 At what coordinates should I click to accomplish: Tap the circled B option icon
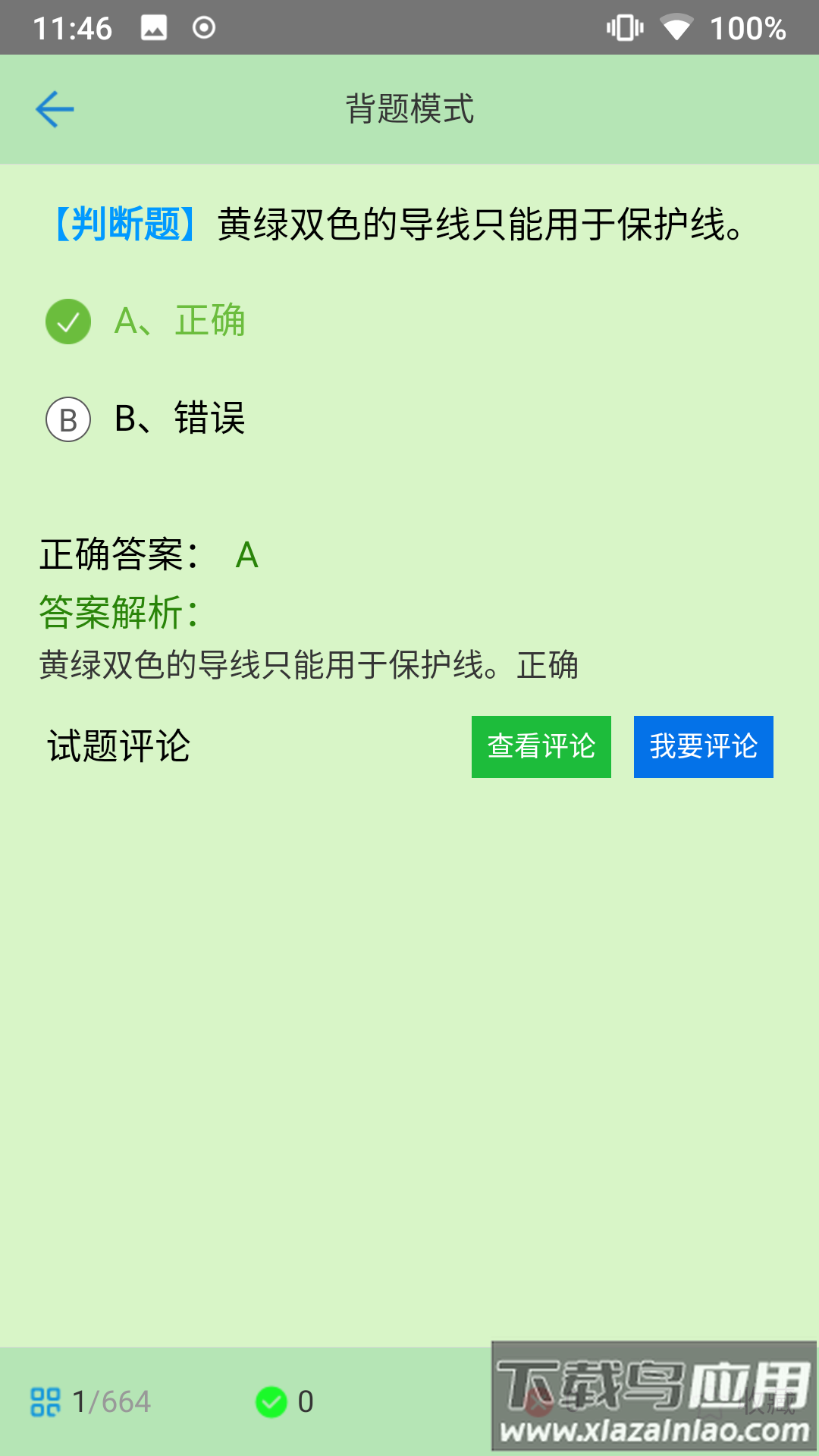(67, 420)
